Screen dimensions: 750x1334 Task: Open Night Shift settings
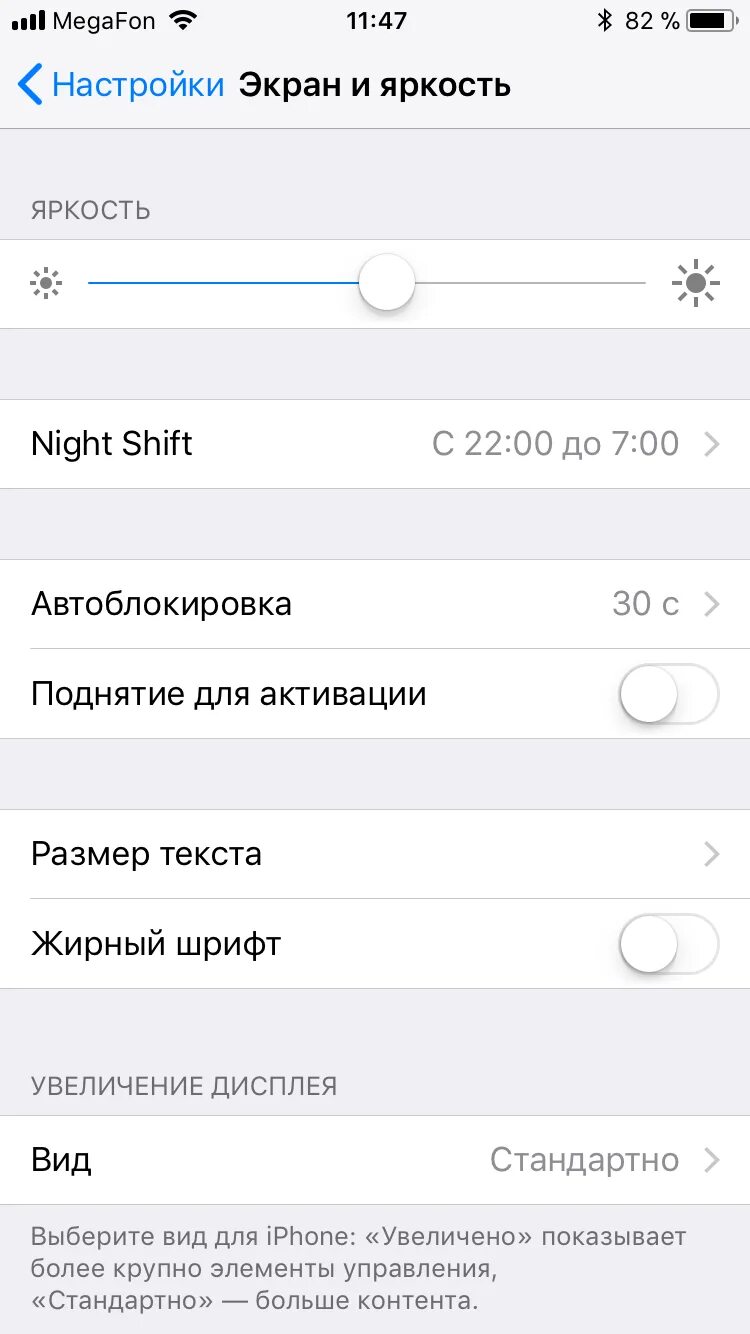click(375, 444)
